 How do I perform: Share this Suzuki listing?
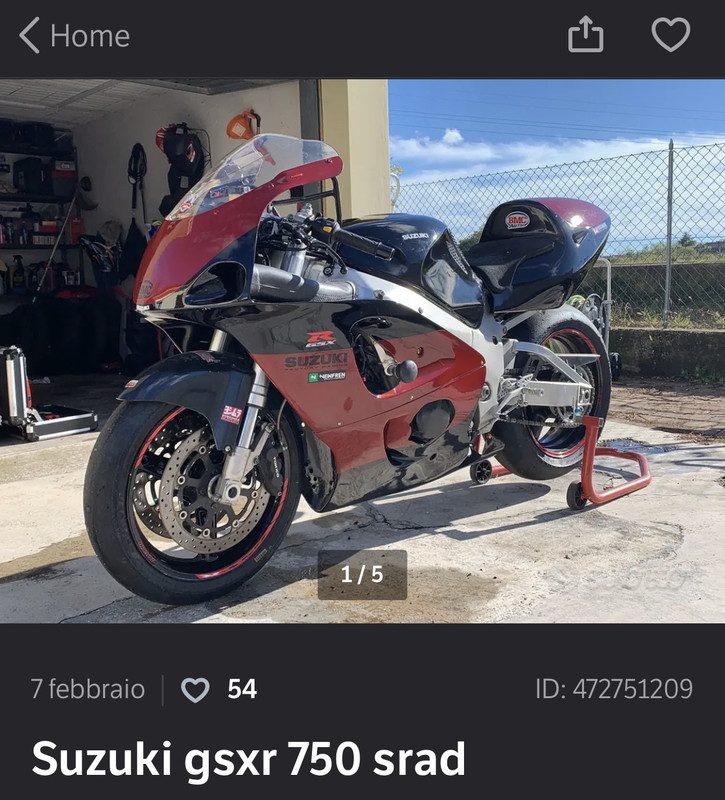pos(586,35)
